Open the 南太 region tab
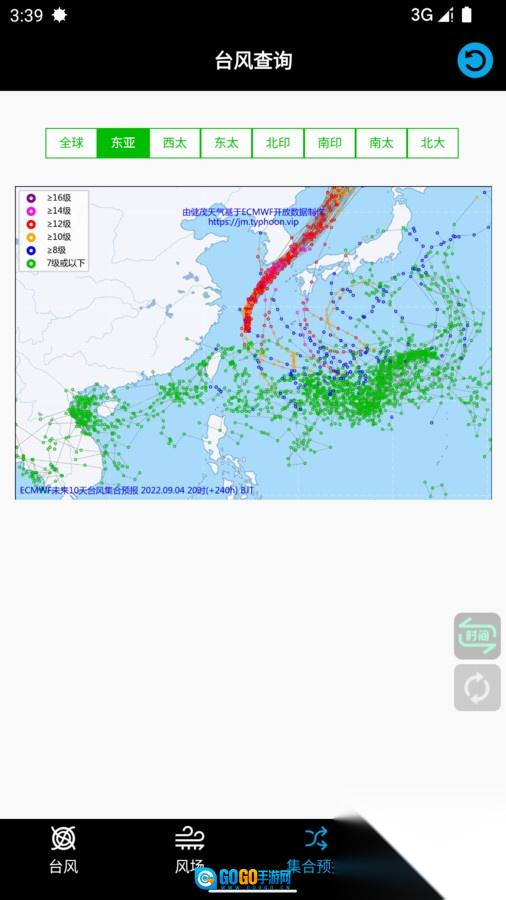506x900 pixels. [x=381, y=143]
